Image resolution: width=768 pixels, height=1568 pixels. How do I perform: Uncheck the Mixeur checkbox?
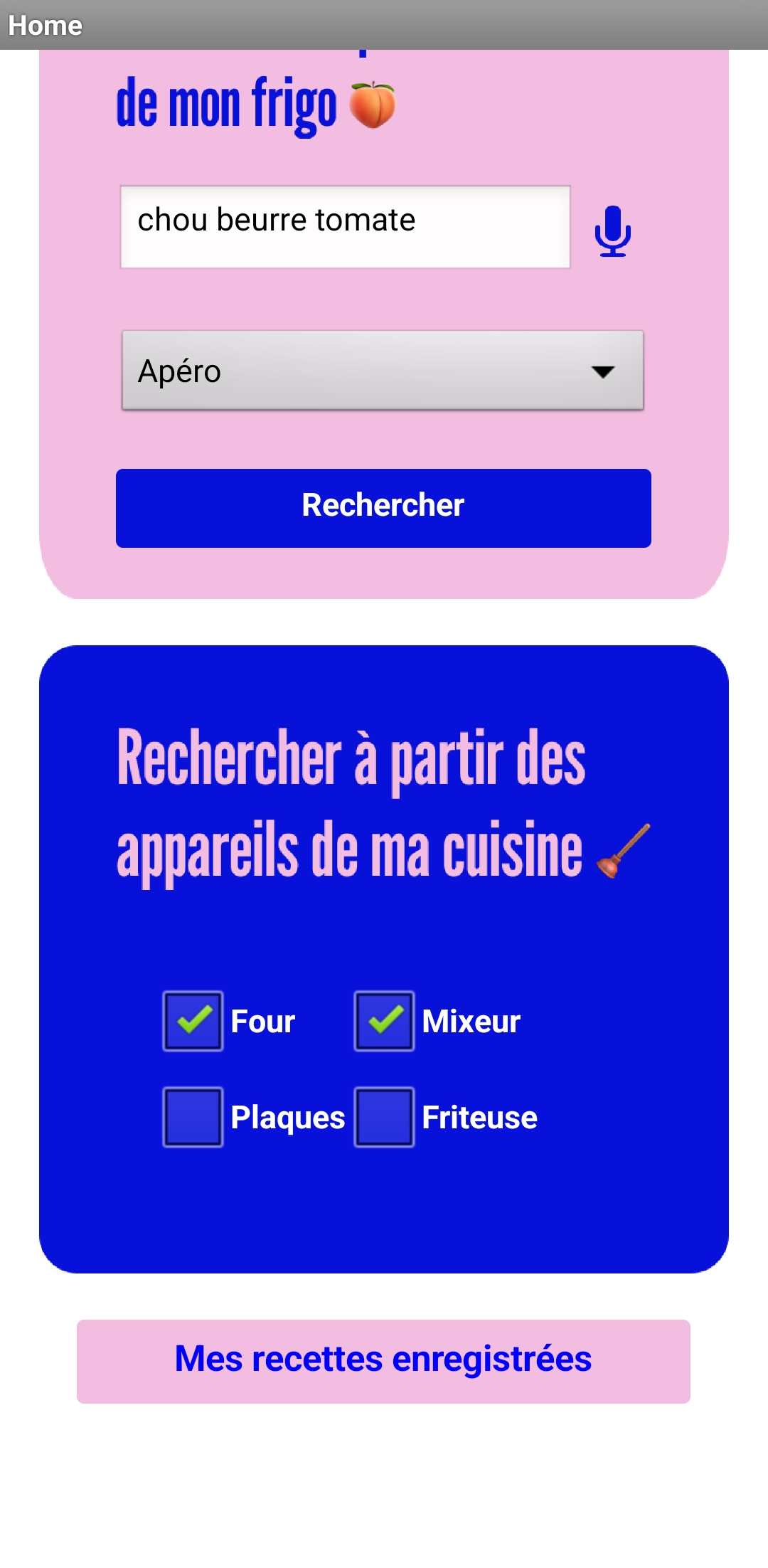coord(384,1021)
